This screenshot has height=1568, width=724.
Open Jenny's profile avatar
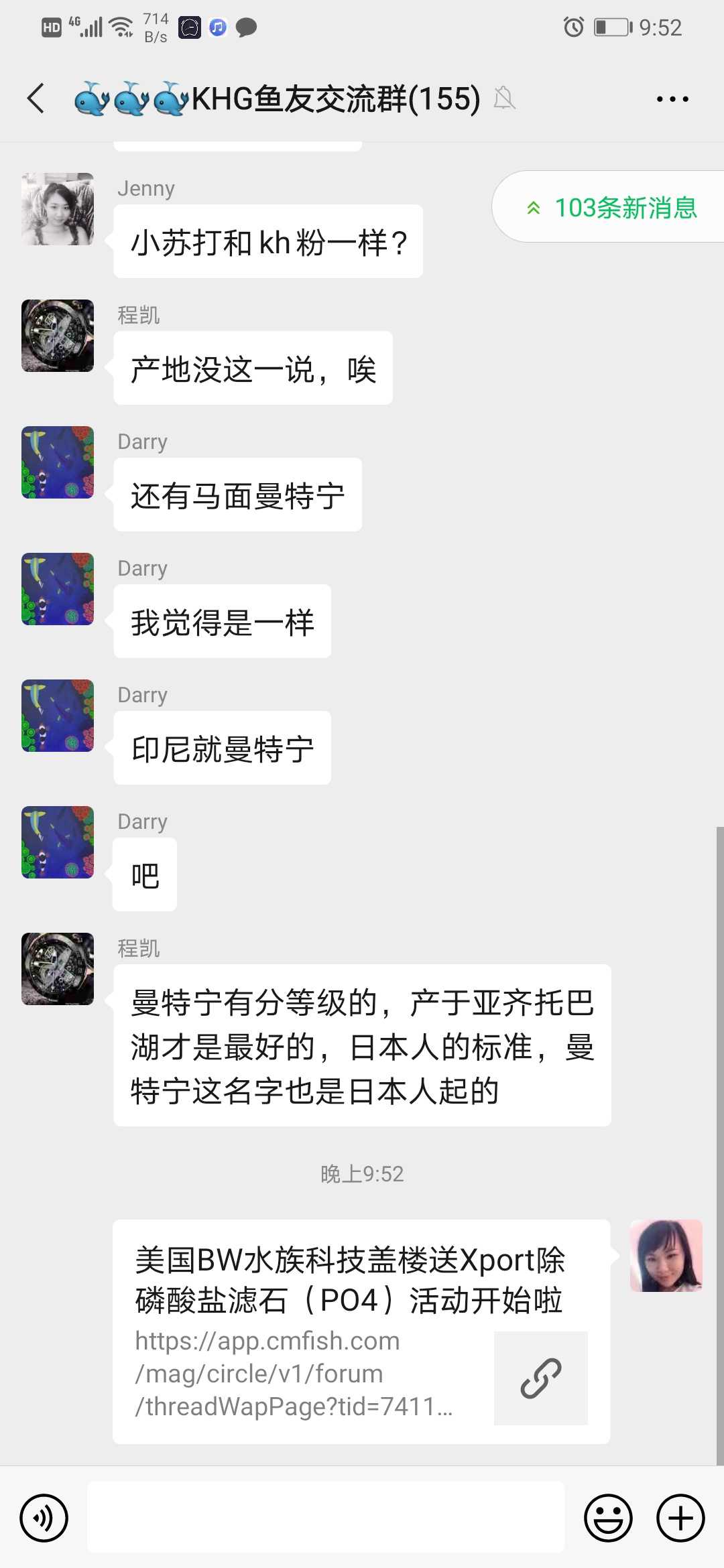(58, 209)
